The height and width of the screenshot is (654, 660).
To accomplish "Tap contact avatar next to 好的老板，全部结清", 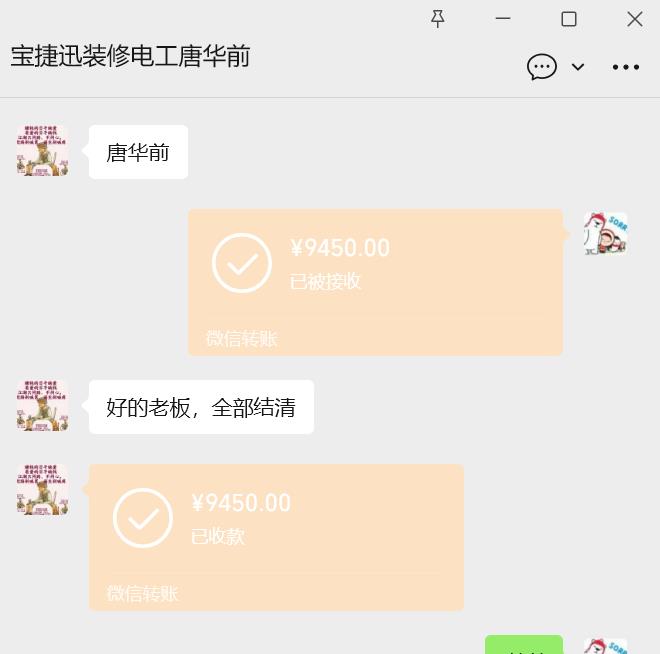I will 42,405.
